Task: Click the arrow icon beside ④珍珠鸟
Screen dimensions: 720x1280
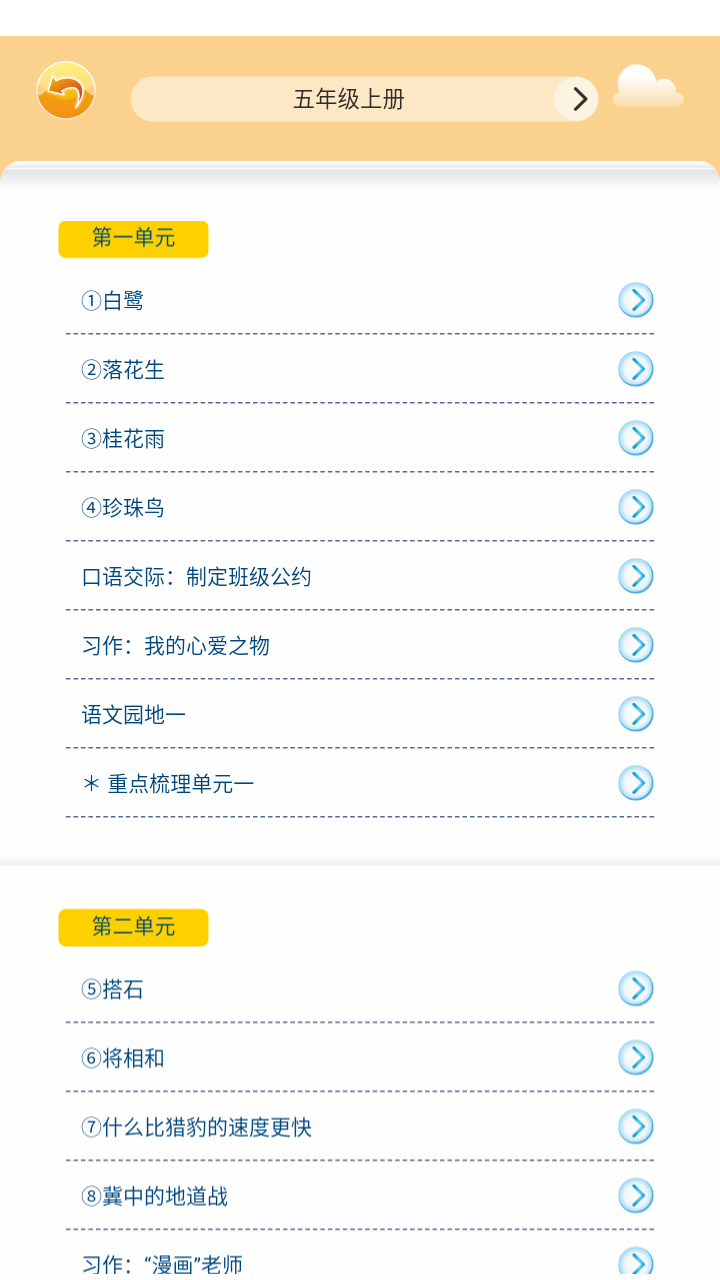Action: [x=636, y=507]
